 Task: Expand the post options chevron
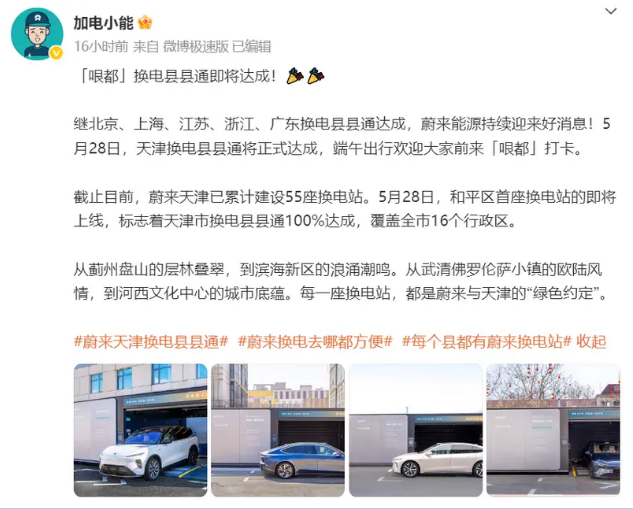coord(610,11)
